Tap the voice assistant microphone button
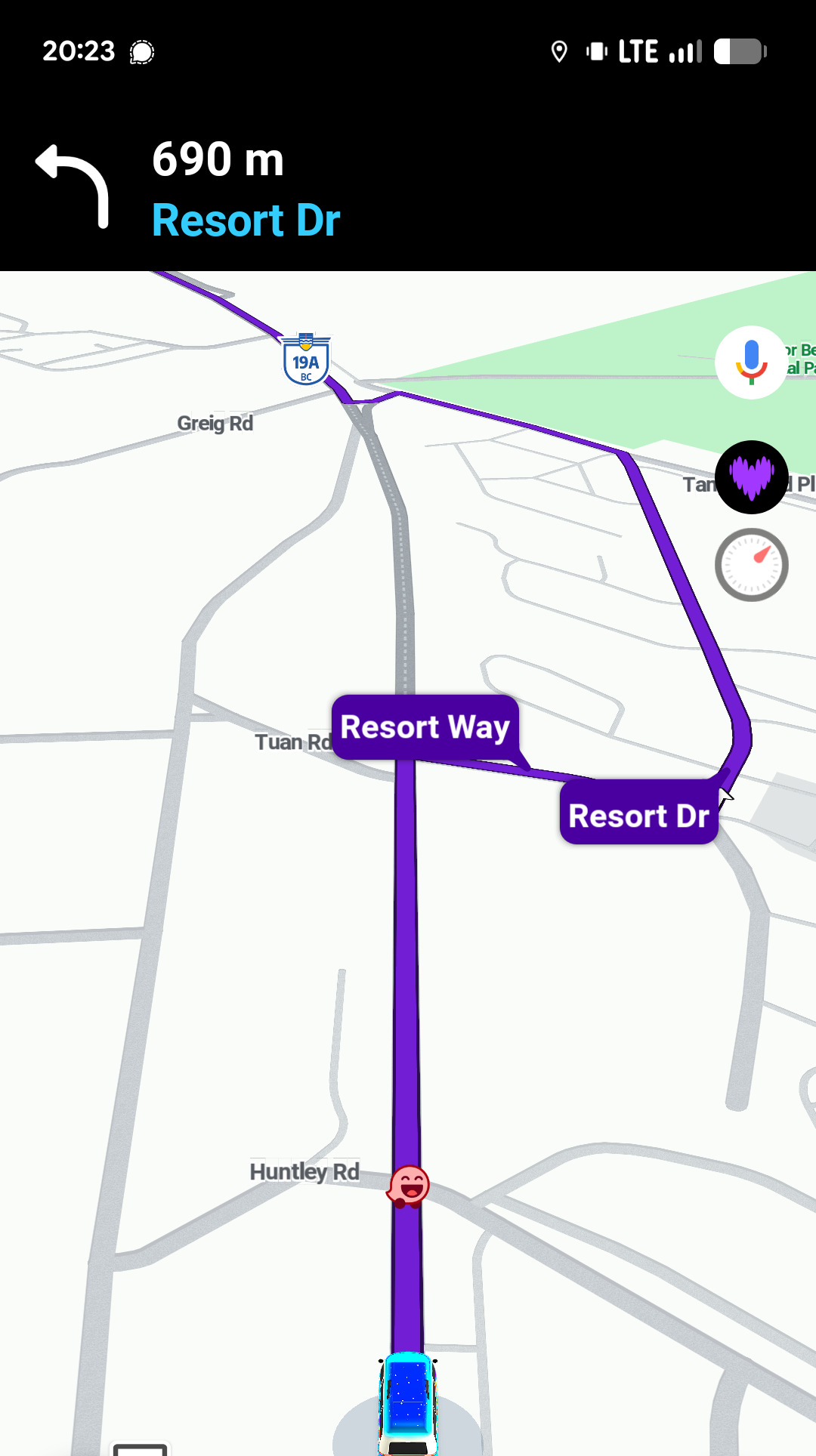 751,362
